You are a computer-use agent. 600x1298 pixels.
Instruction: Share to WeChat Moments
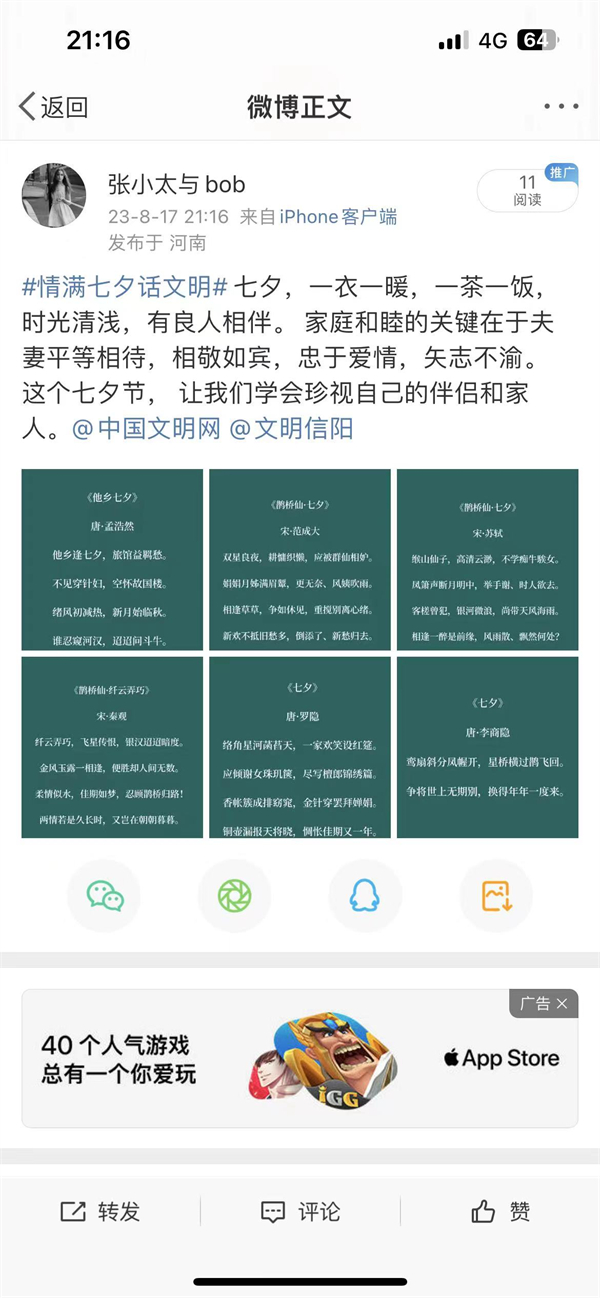click(235, 896)
